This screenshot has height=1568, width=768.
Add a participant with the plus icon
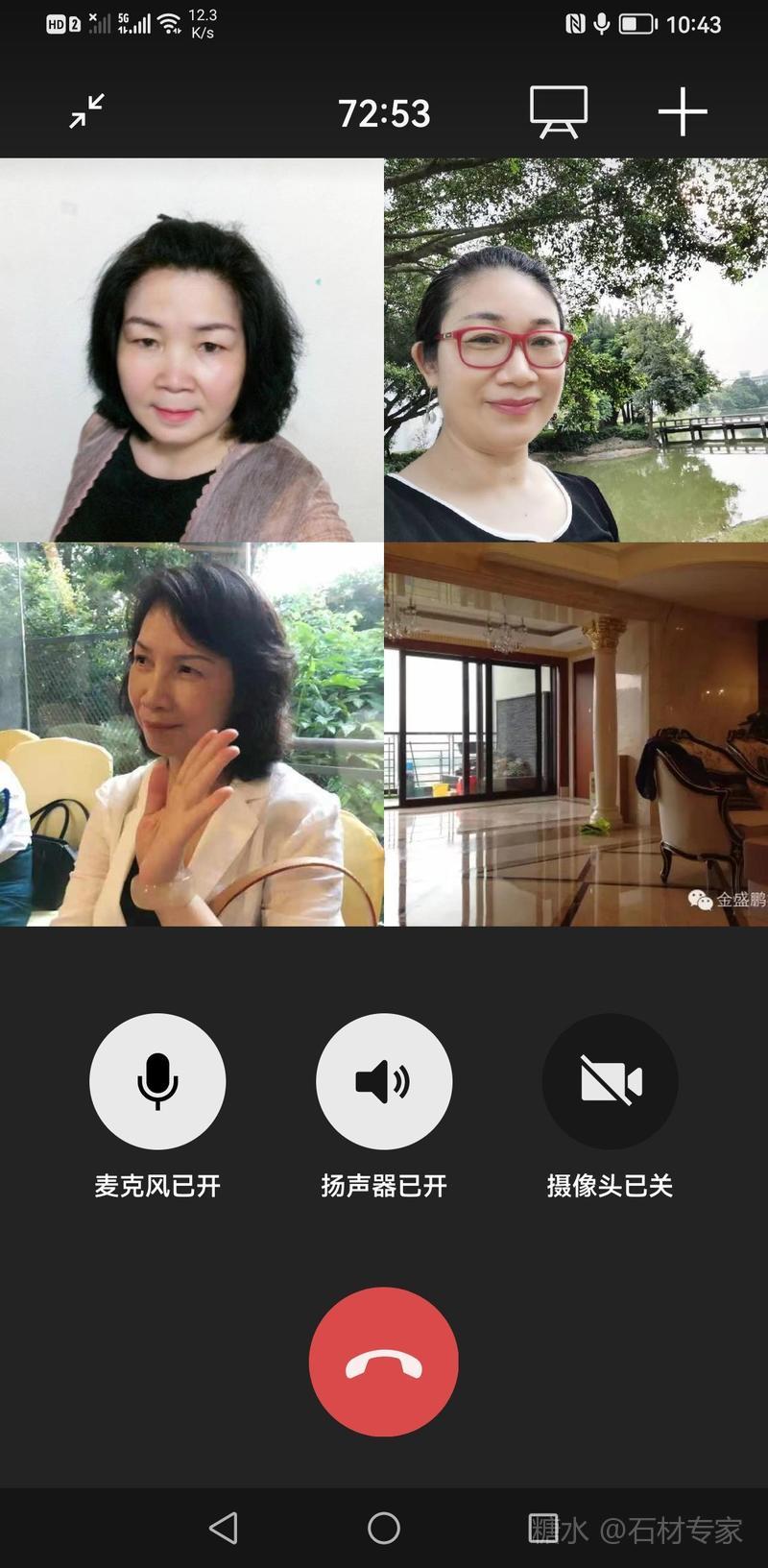tap(683, 111)
